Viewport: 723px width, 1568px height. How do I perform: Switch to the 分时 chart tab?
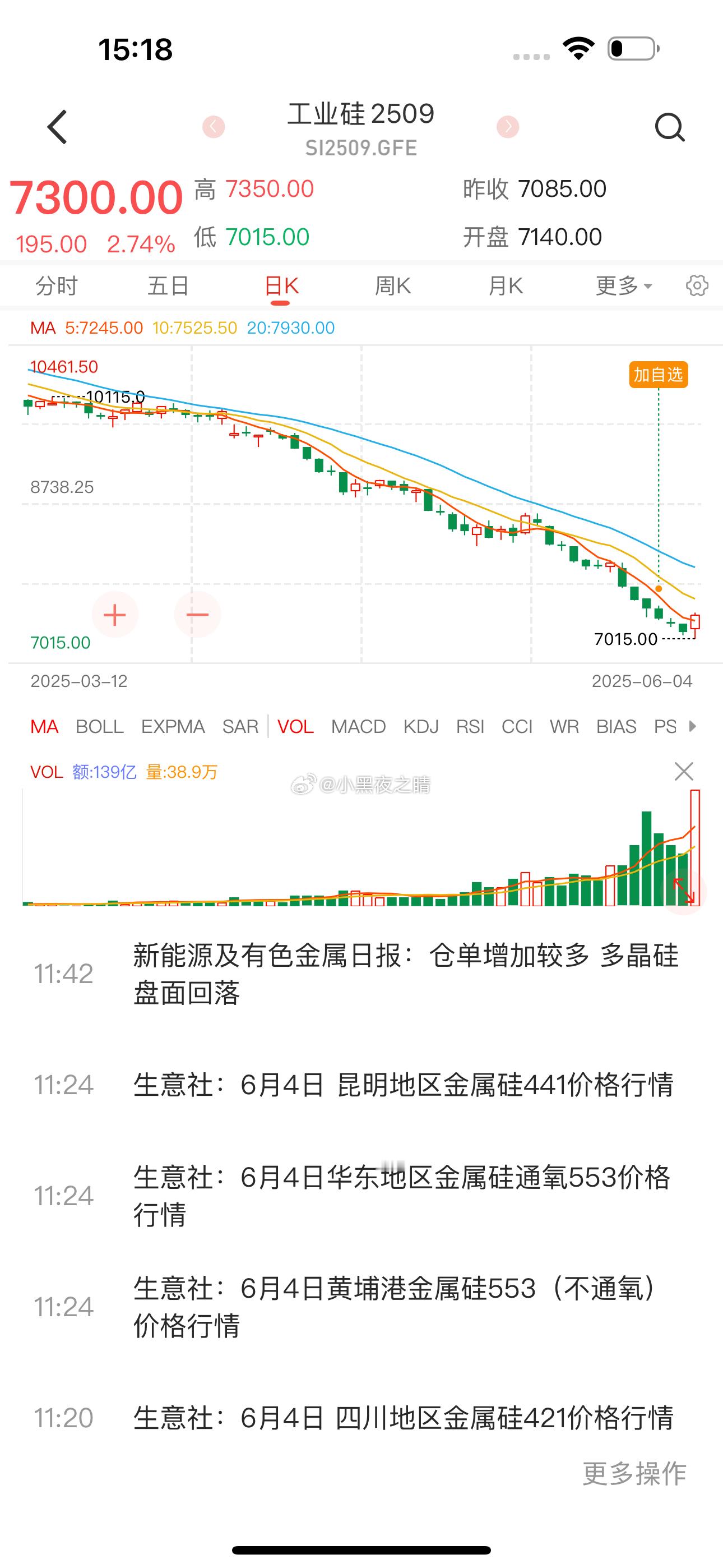click(57, 285)
